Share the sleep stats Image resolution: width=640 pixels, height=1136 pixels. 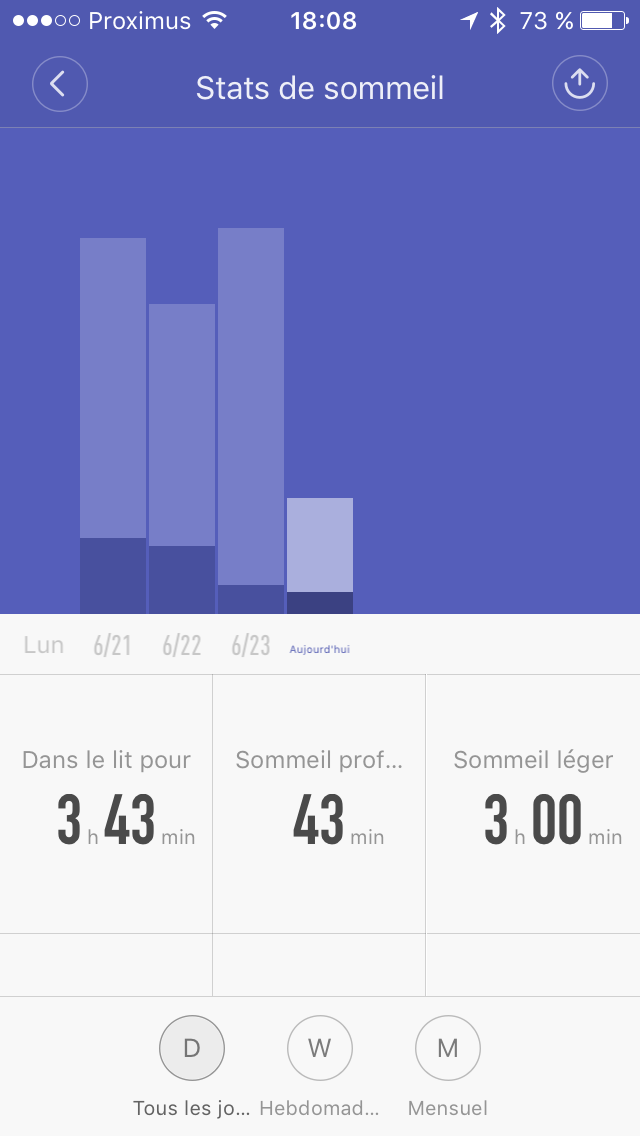coord(580,86)
